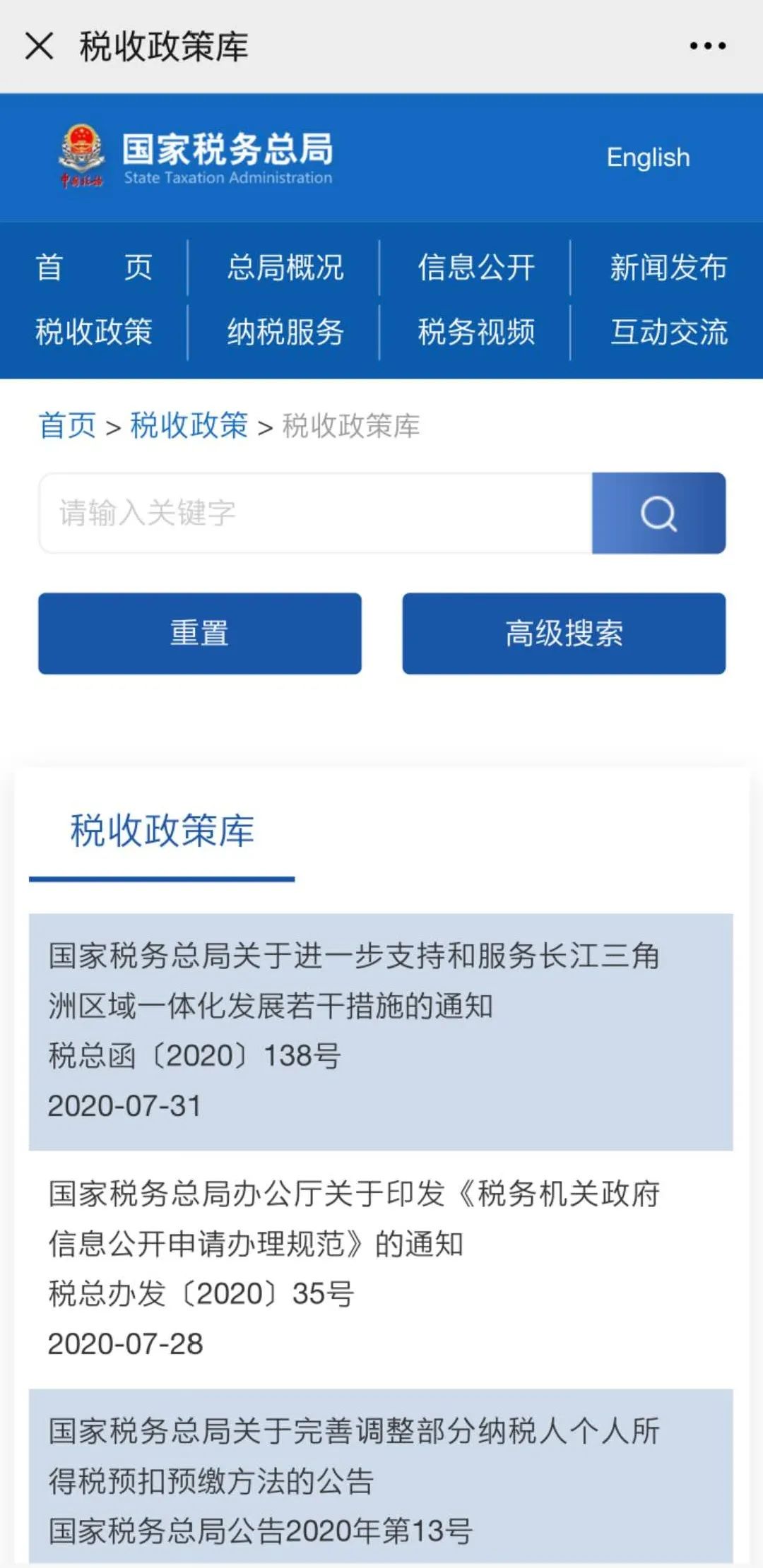Tap the 税收政策 breadcrumb link
763x1568 pixels.
point(189,425)
